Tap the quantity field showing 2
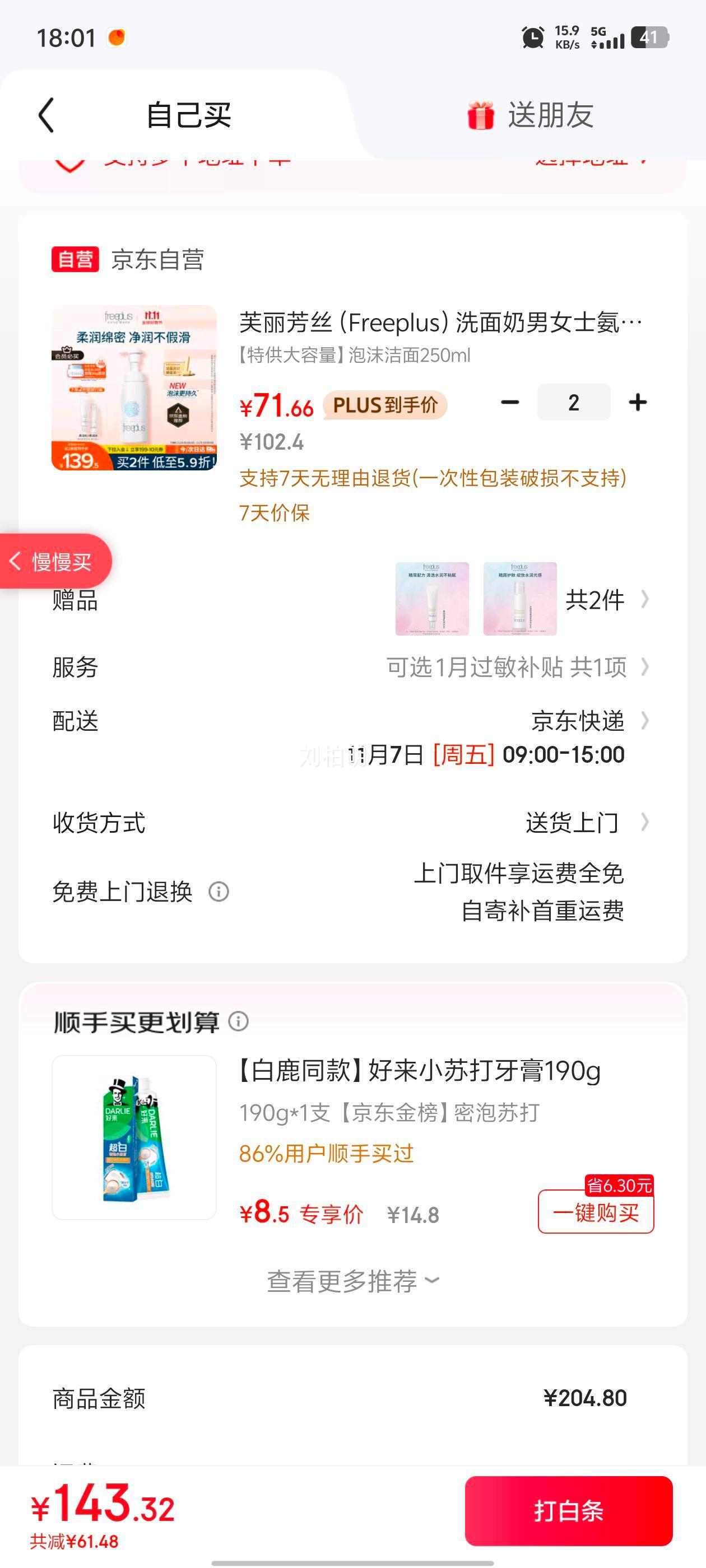Screen dimensions: 706x1568 pos(573,402)
